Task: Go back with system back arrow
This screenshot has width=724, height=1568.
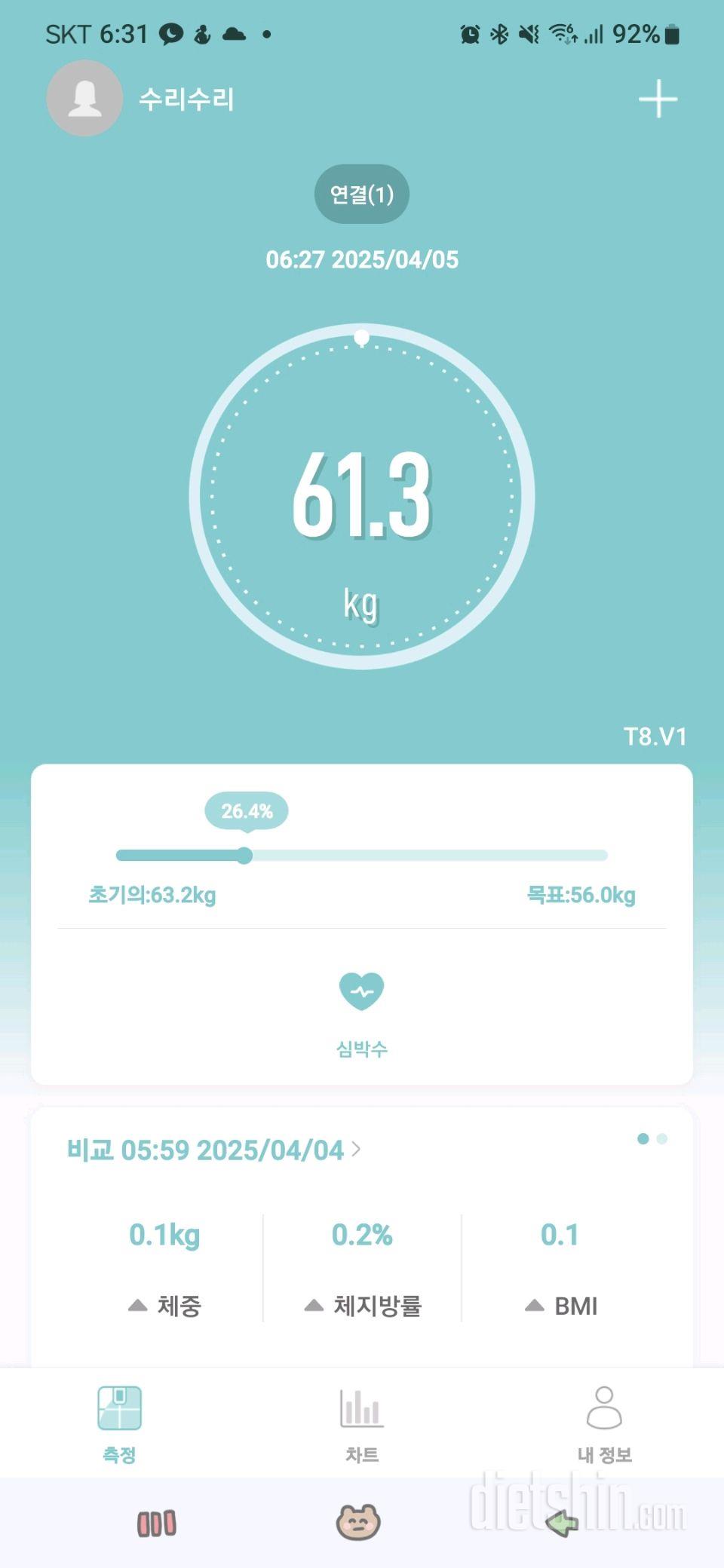Action: click(x=561, y=1524)
